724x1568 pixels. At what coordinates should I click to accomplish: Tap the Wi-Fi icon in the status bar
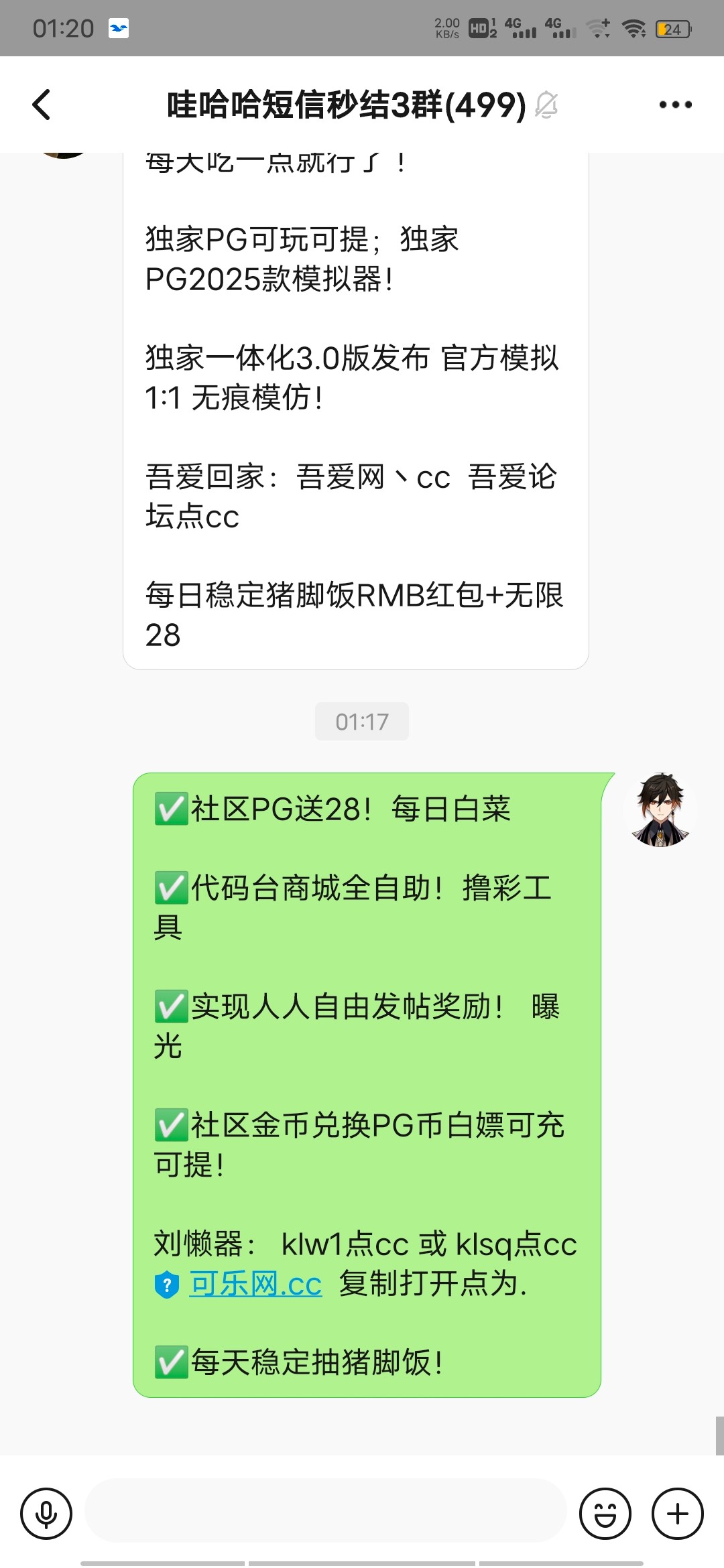pyautogui.click(x=633, y=27)
